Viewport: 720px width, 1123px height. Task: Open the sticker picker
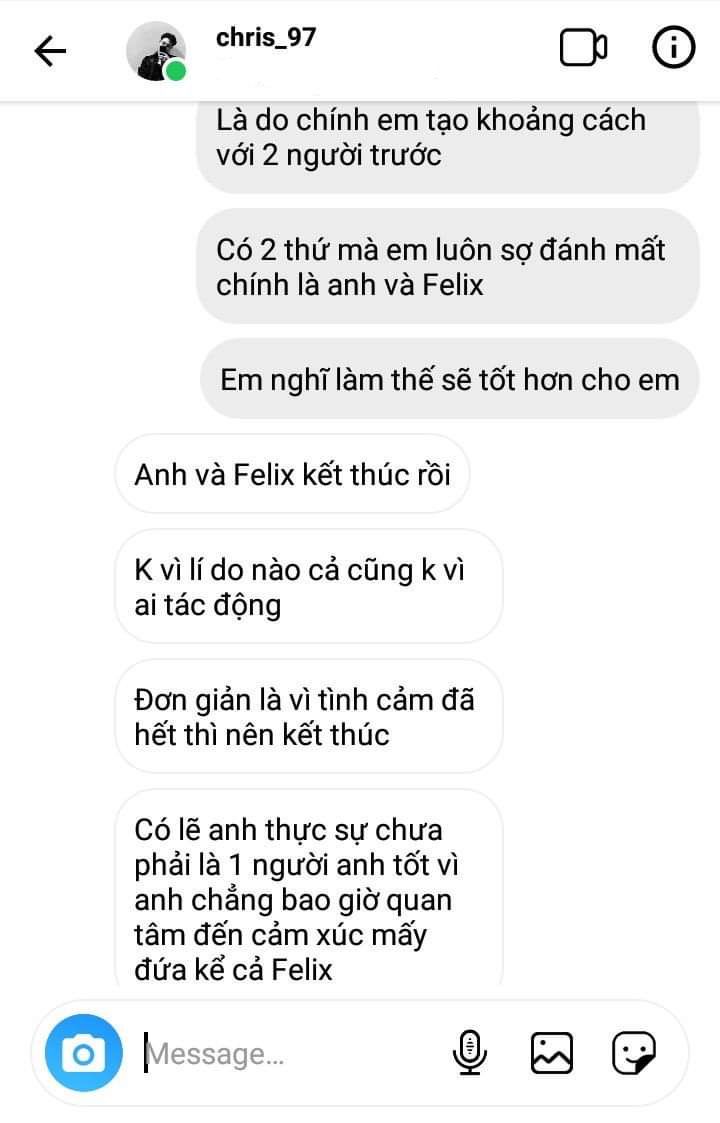[633, 1052]
